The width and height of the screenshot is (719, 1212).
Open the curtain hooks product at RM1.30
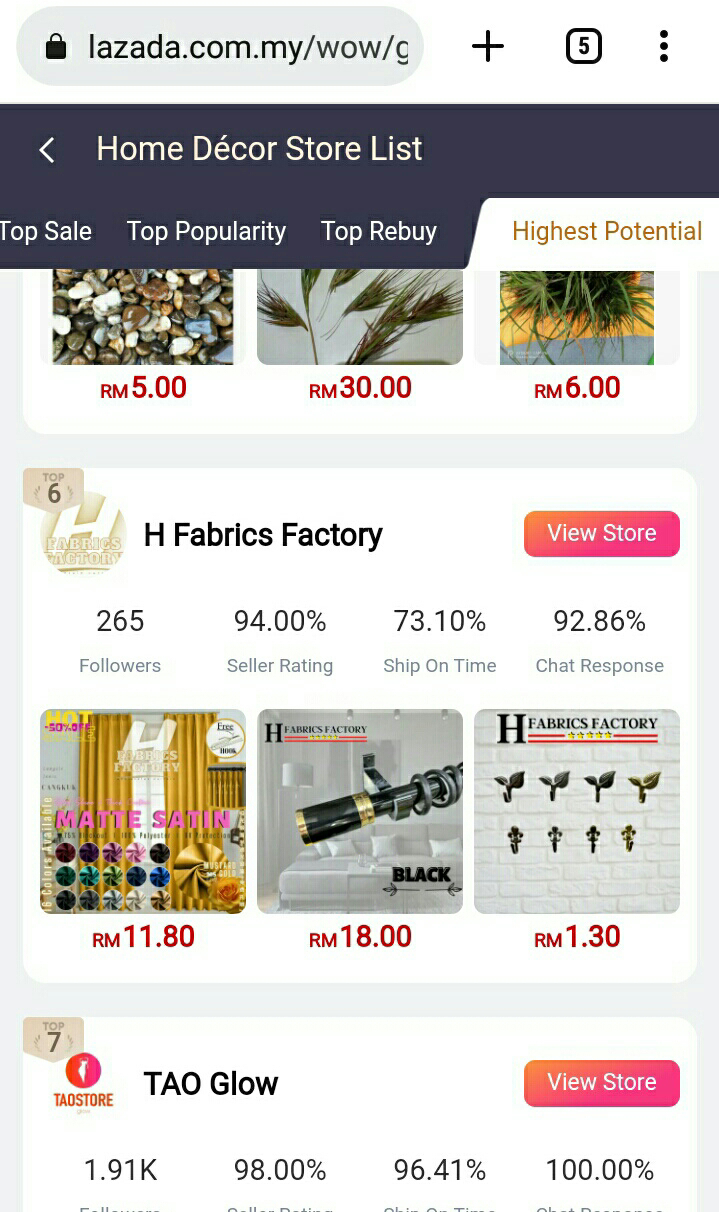pos(577,811)
